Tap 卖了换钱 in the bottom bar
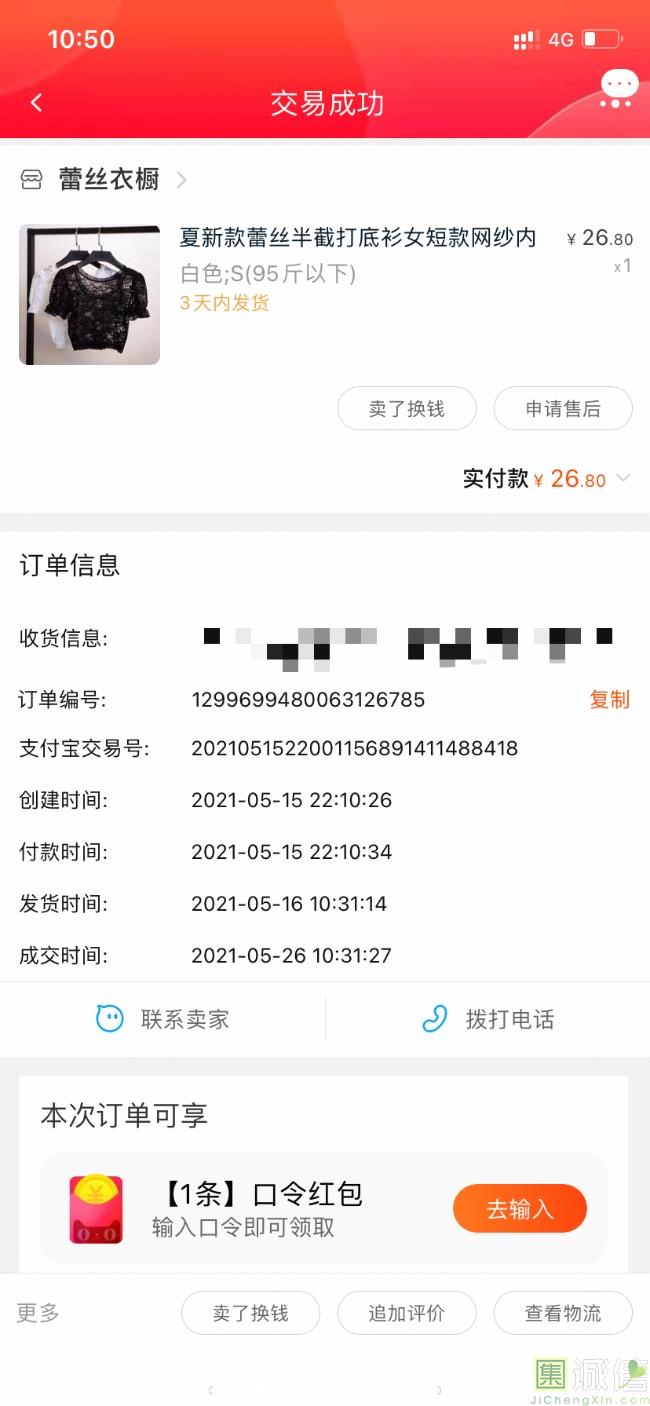 click(x=250, y=1313)
